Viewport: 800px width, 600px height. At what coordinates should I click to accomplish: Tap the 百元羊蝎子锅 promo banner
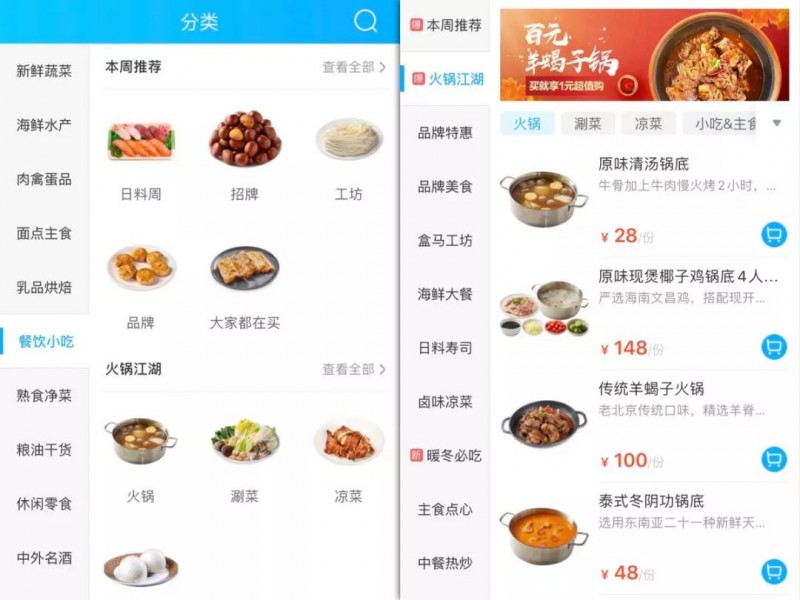coord(644,55)
